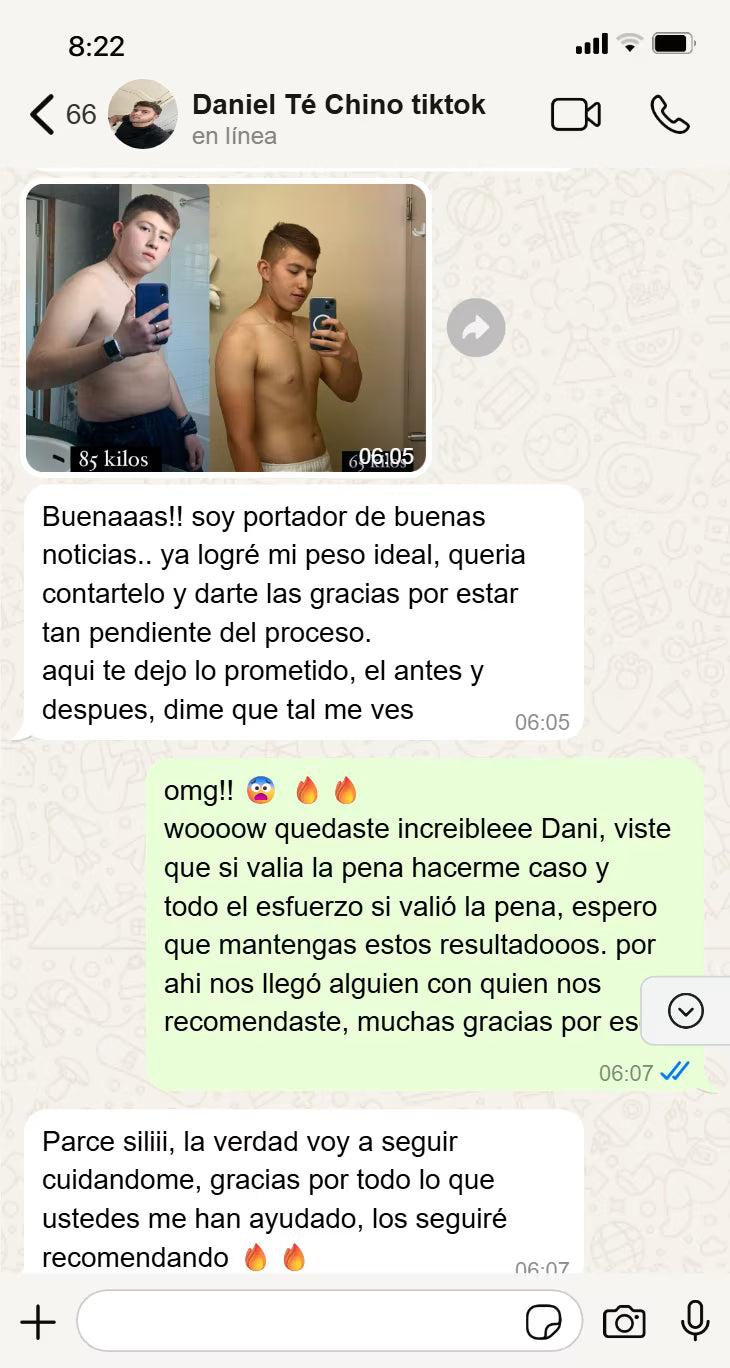Viewport: 730px width, 1368px height.
Task: Record a voice message with the microphone
Action: pos(695,1322)
